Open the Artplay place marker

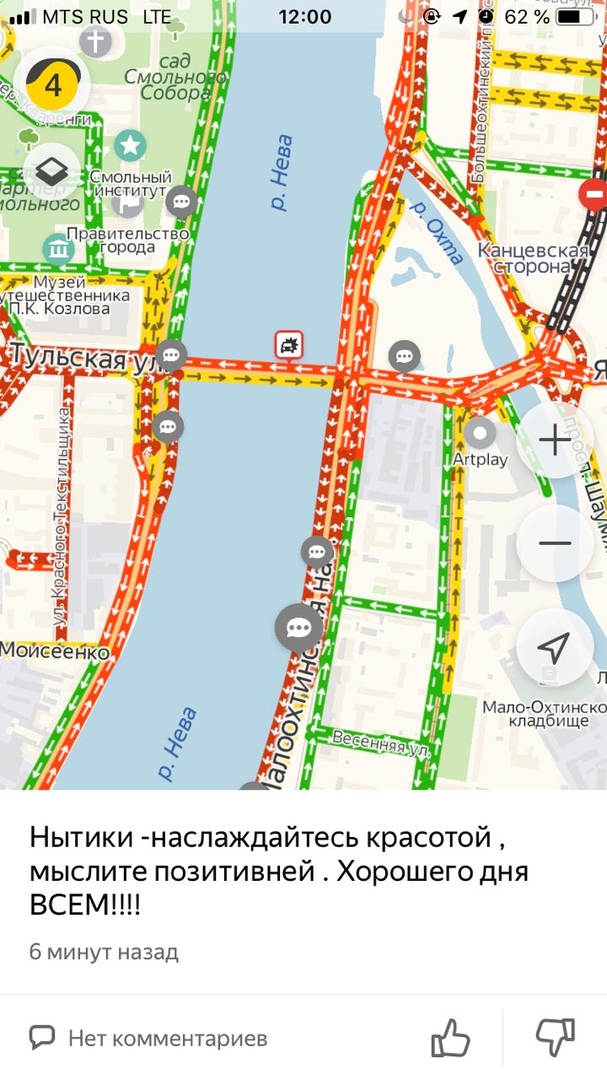481,434
